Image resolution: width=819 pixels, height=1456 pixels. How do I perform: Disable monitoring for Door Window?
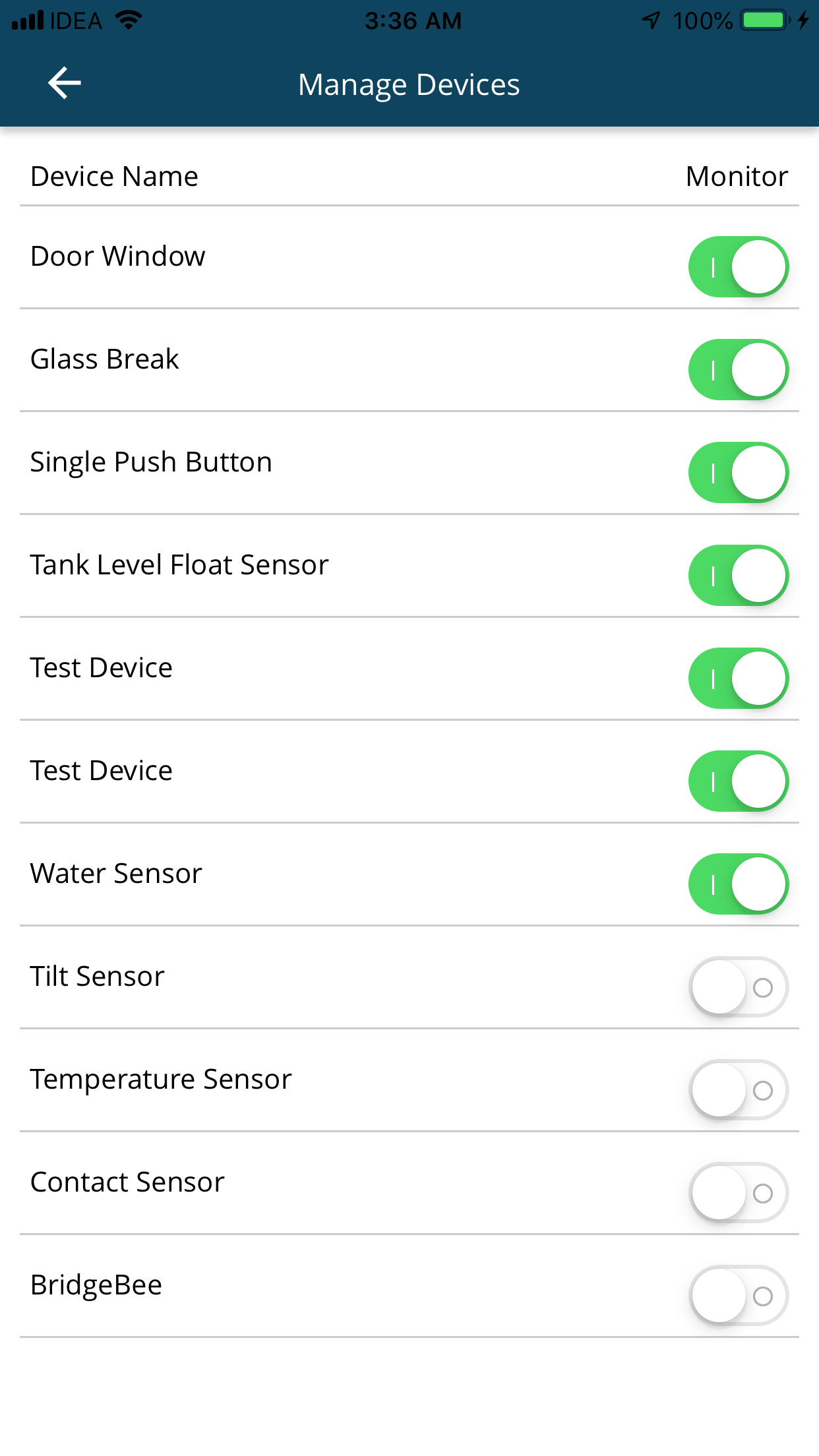click(x=738, y=266)
